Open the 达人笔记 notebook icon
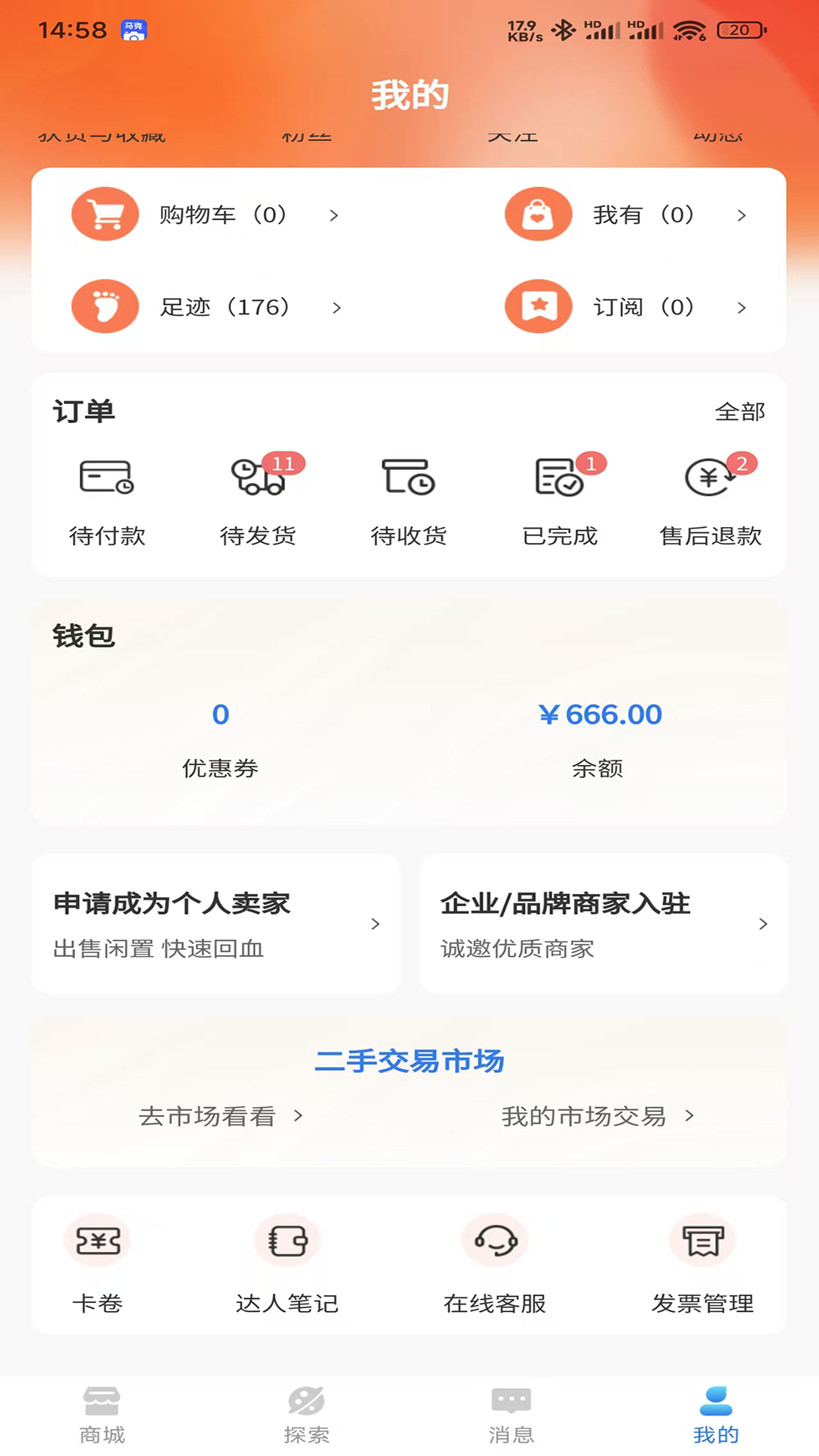This screenshot has width=819, height=1456. (287, 1241)
